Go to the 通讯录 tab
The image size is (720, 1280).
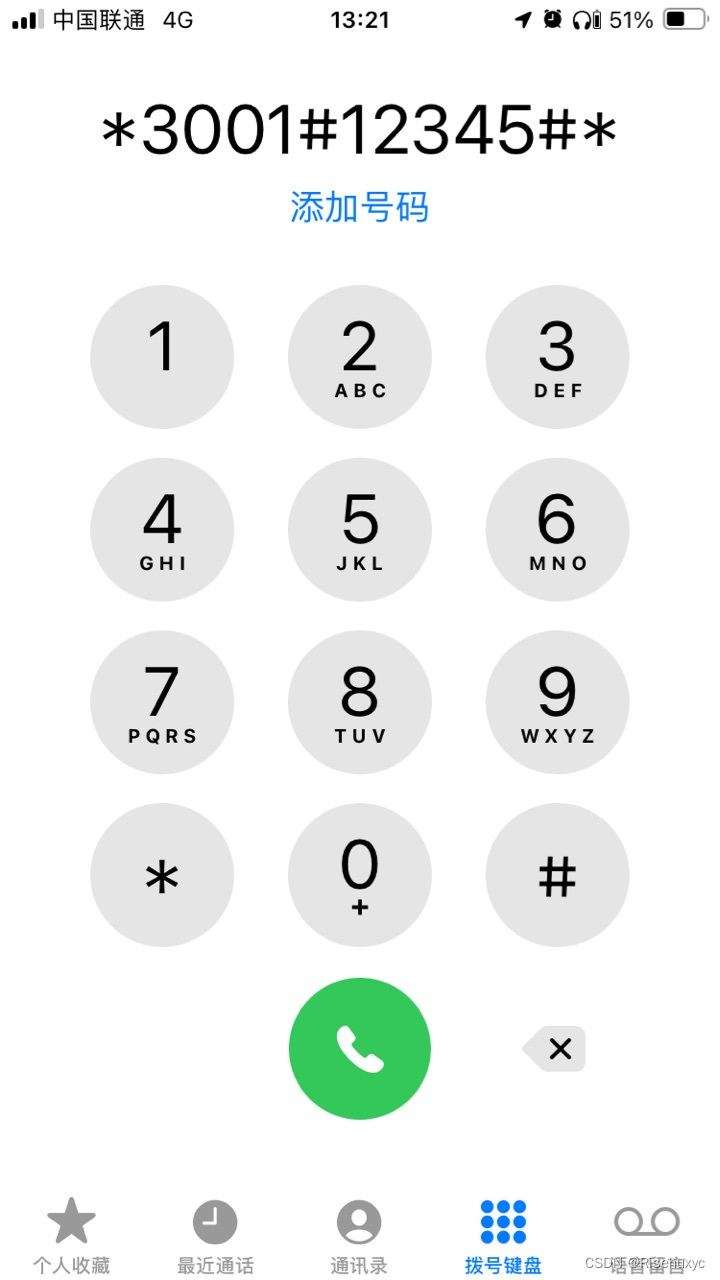click(x=359, y=1236)
